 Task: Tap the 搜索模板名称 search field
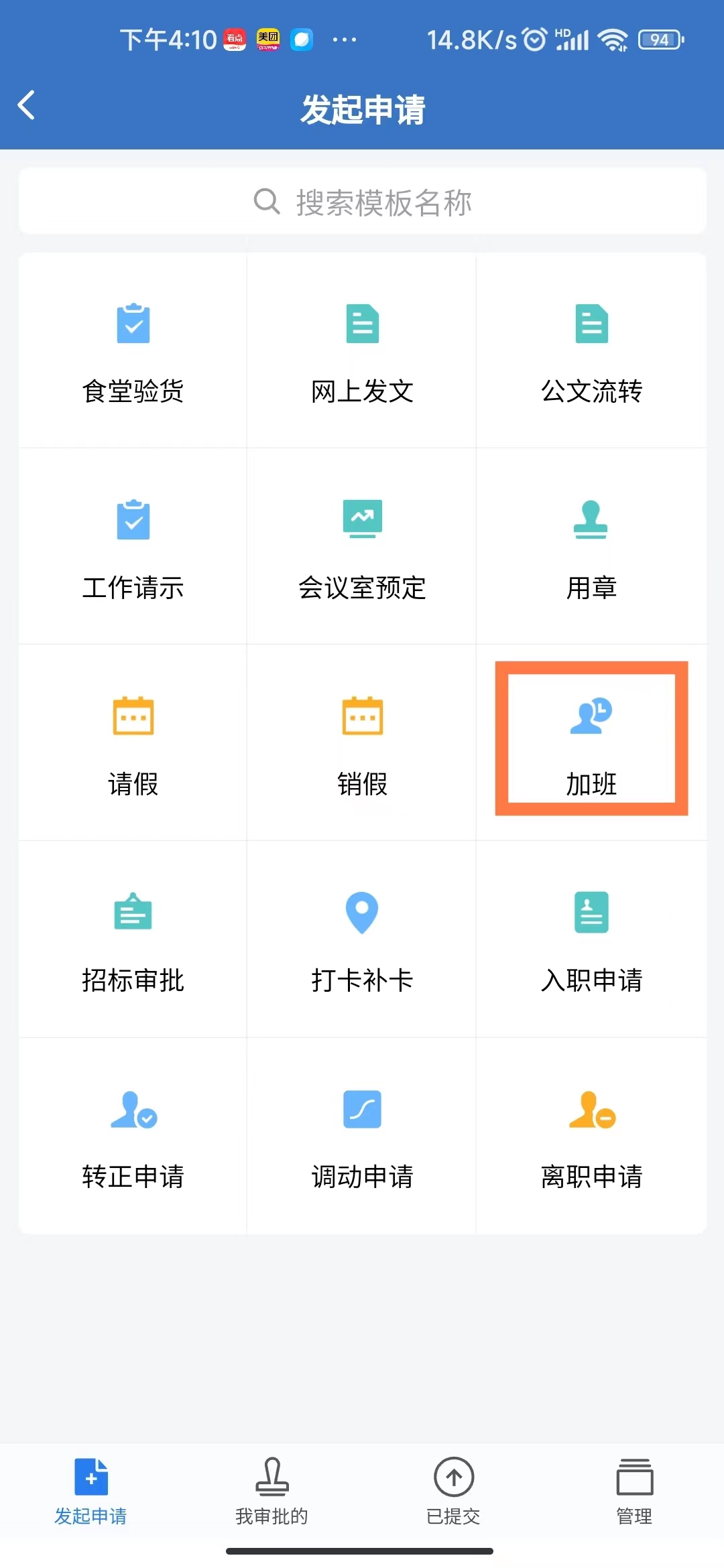362,202
